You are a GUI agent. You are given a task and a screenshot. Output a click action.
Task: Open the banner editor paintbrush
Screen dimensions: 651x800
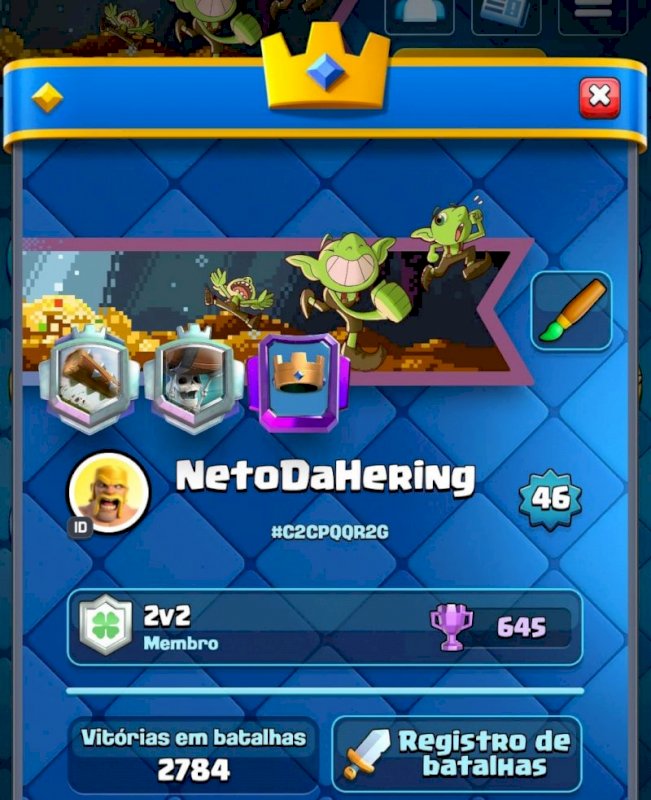[x=571, y=311]
